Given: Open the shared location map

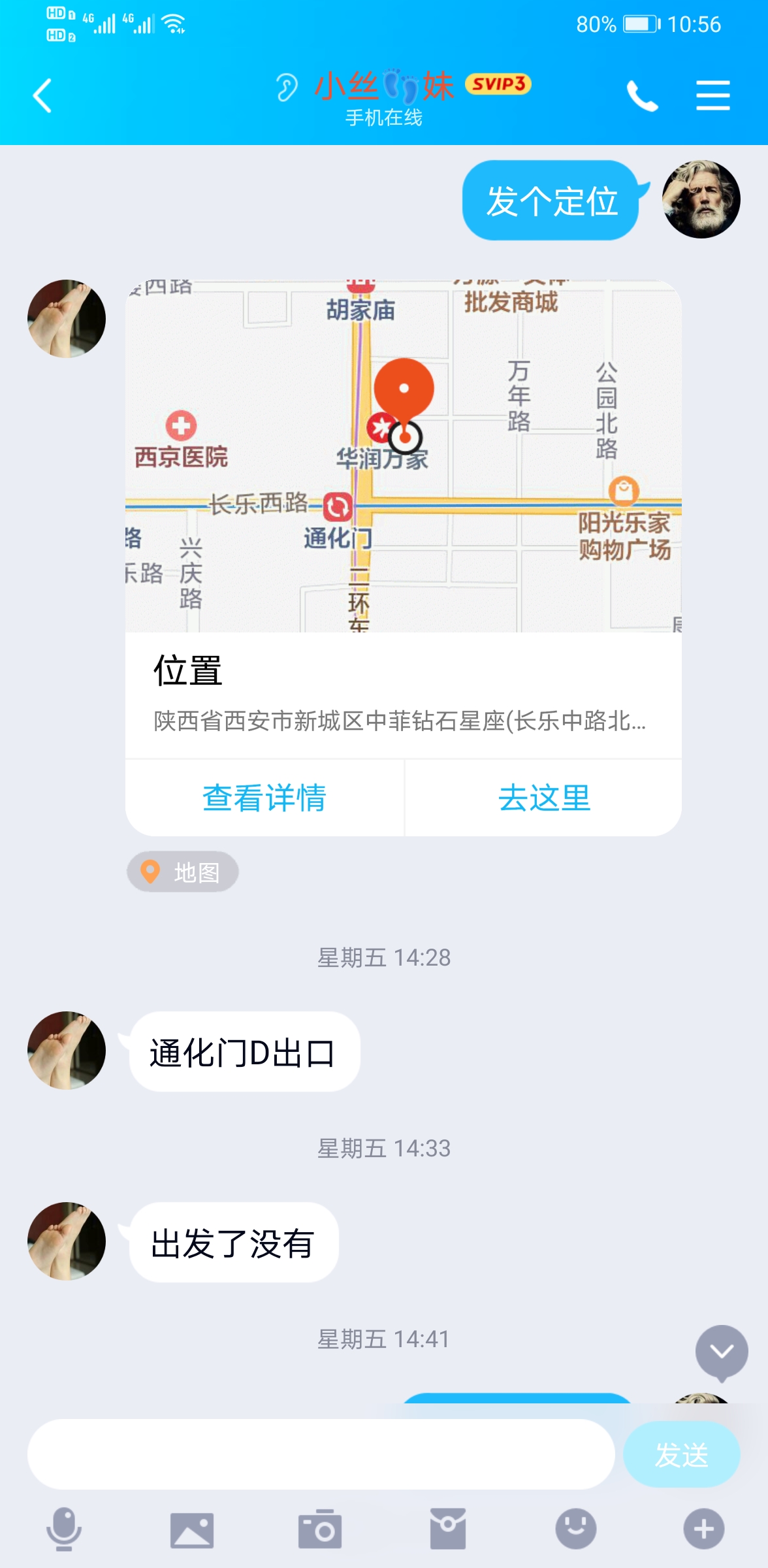Looking at the screenshot, I should point(403,457).
